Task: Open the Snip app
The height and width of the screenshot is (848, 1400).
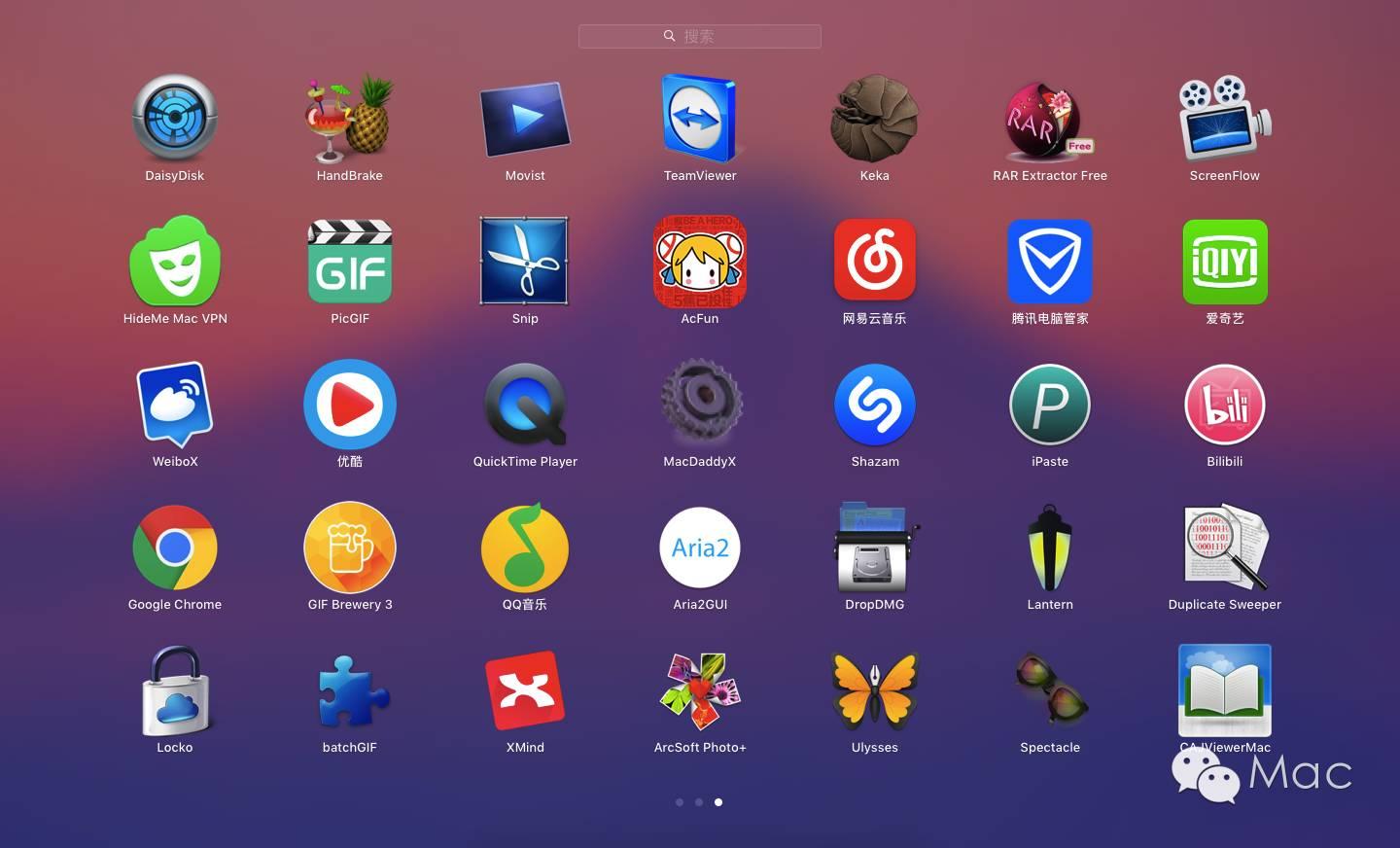Action: coord(525,262)
